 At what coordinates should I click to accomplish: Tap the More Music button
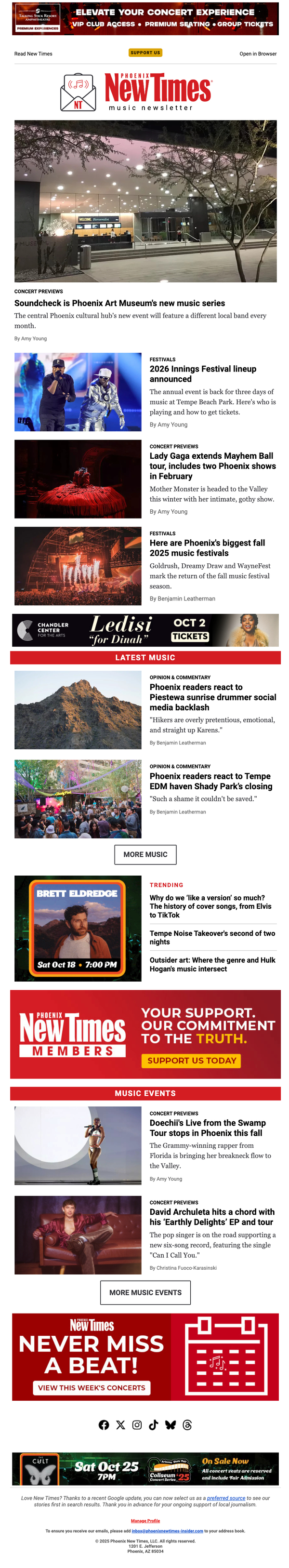point(145,855)
